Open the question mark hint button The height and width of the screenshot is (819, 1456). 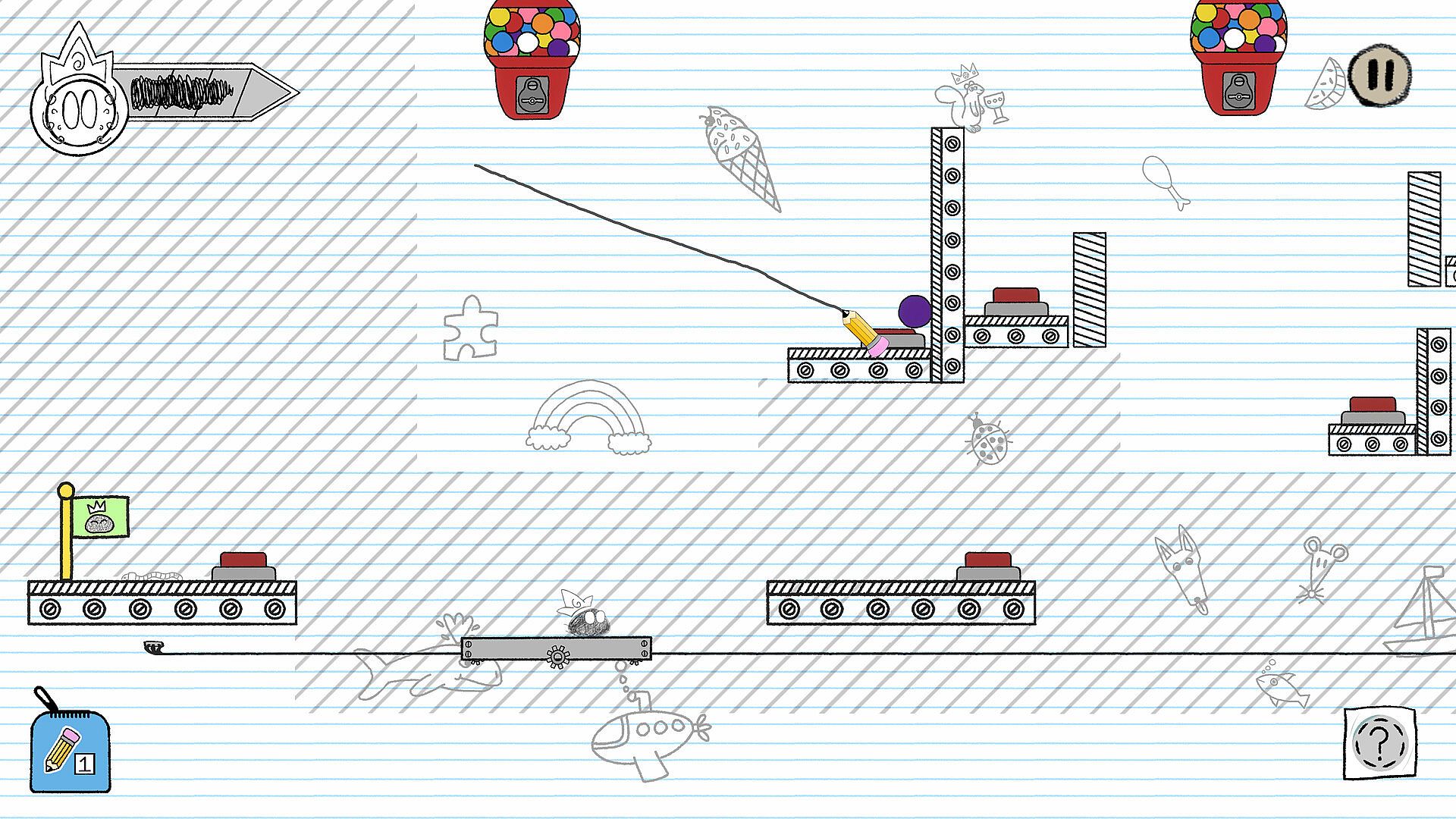(x=1379, y=743)
